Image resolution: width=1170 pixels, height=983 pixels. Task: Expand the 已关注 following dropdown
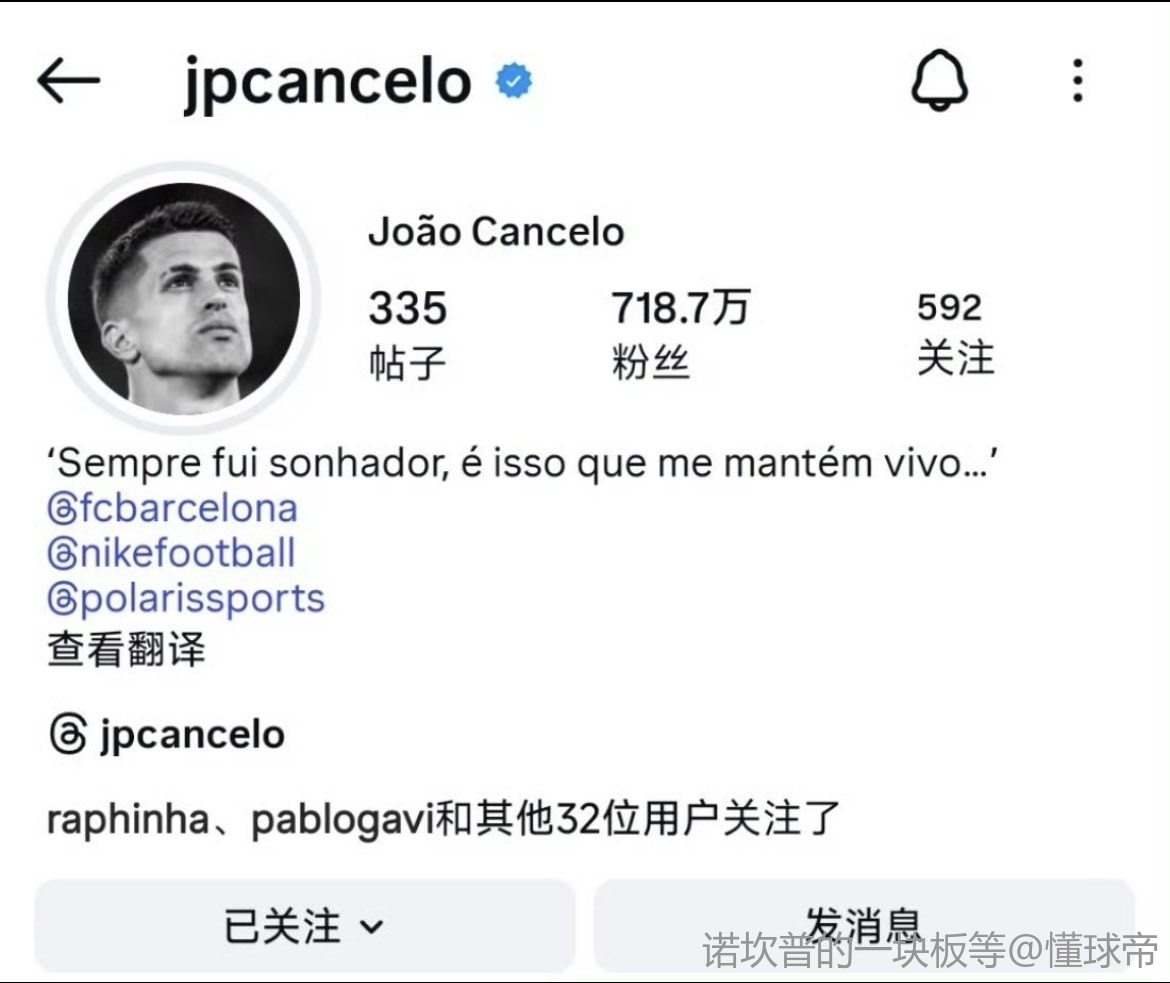[x=304, y=925]
